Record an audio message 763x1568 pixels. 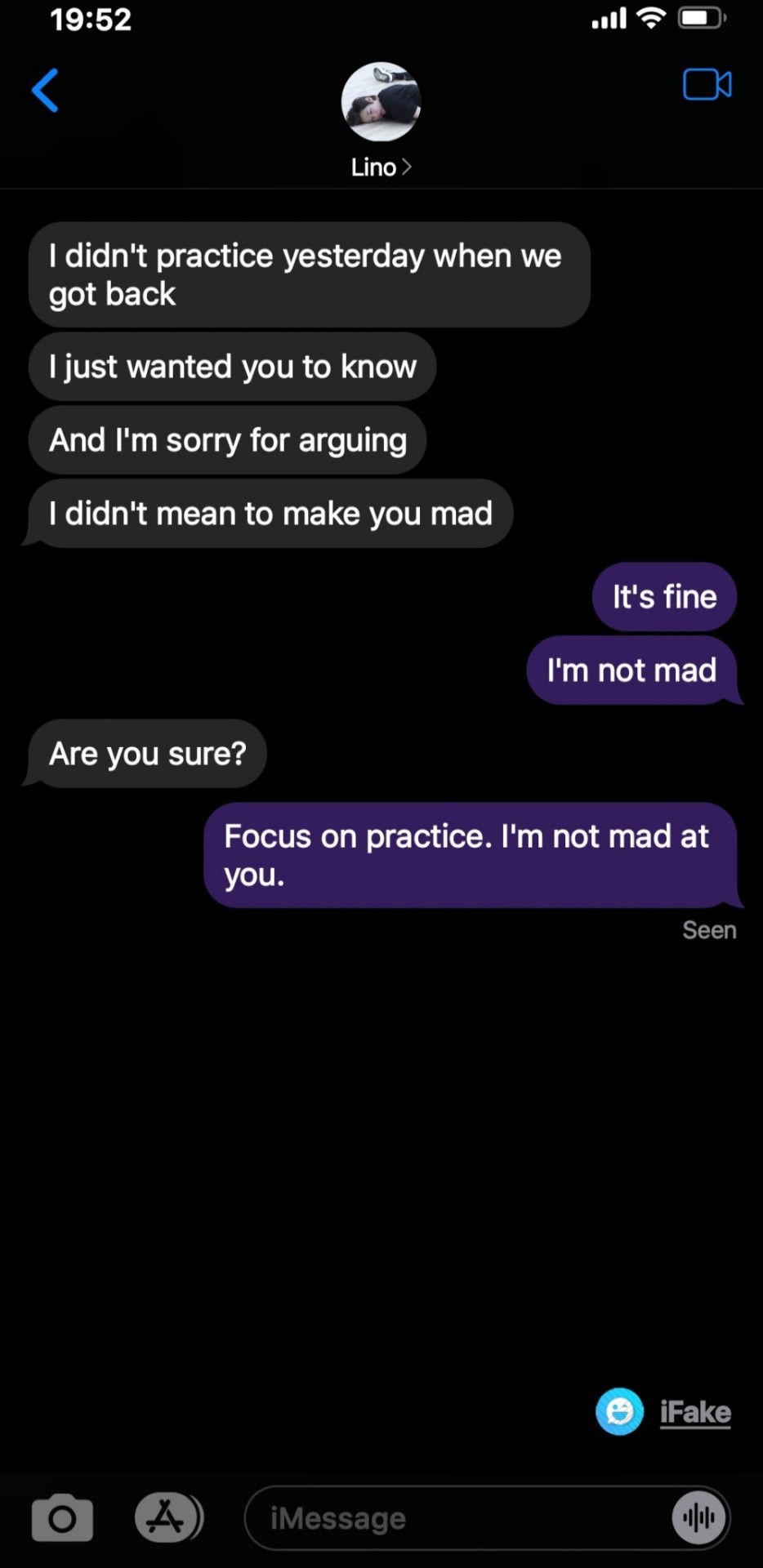point(698,1518)
